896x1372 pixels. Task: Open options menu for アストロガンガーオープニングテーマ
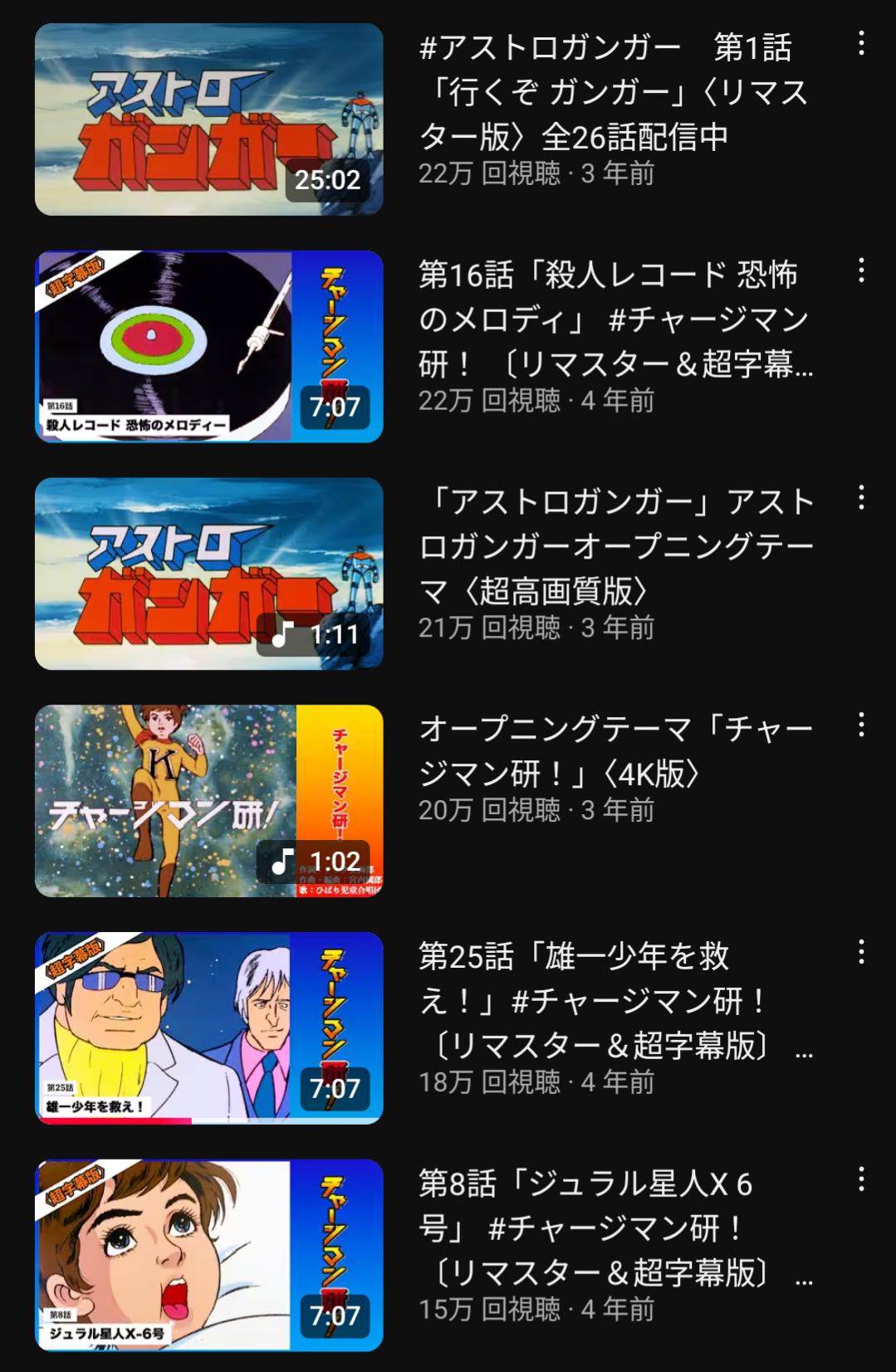861,498
